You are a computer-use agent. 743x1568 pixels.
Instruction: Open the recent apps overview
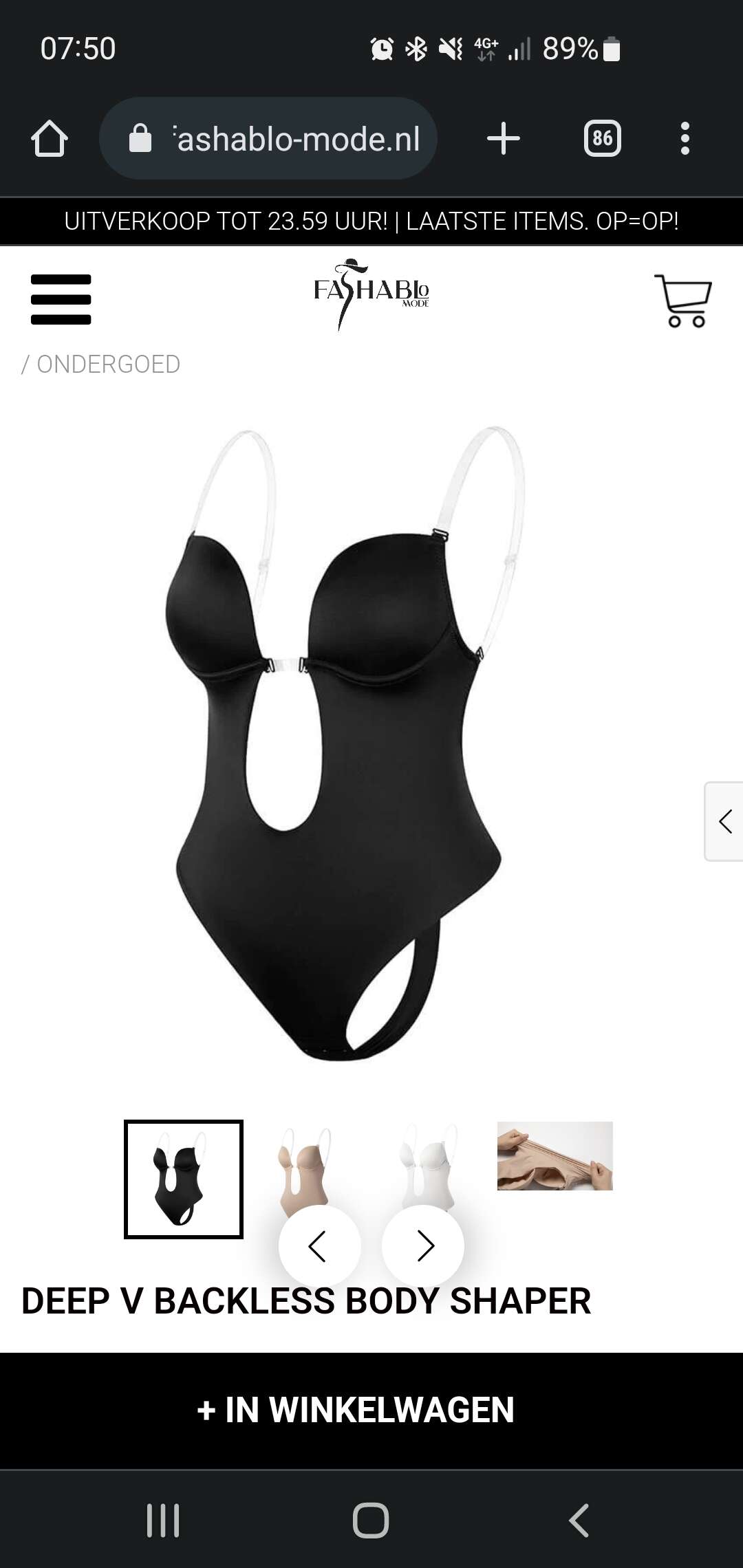[x=163, y=1520]
